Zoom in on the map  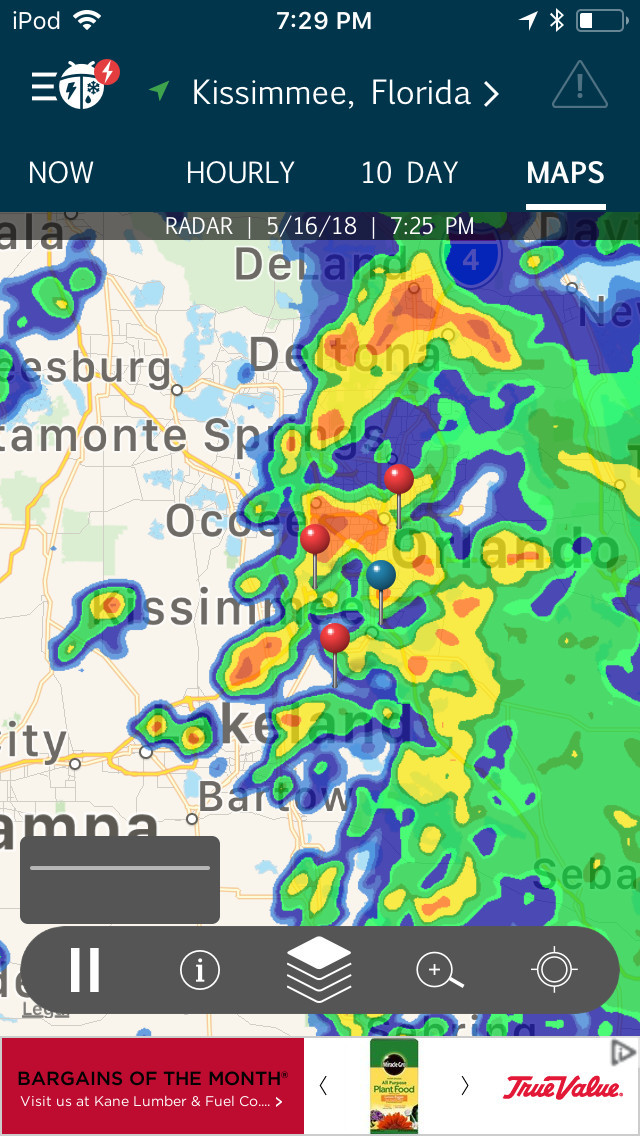[x=439, y=970]
